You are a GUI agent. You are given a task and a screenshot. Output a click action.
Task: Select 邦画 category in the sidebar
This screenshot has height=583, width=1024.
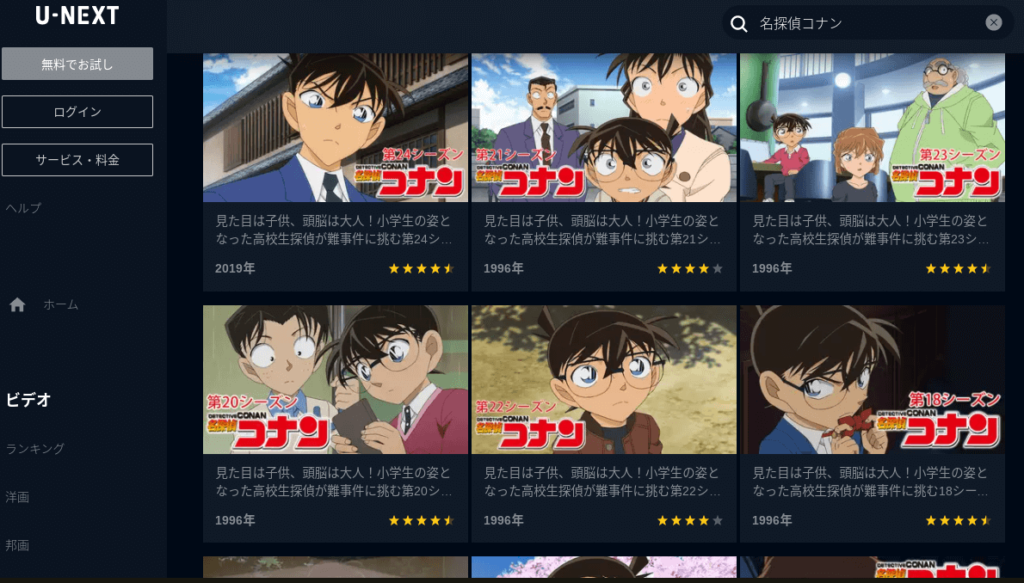pos(18,545)
